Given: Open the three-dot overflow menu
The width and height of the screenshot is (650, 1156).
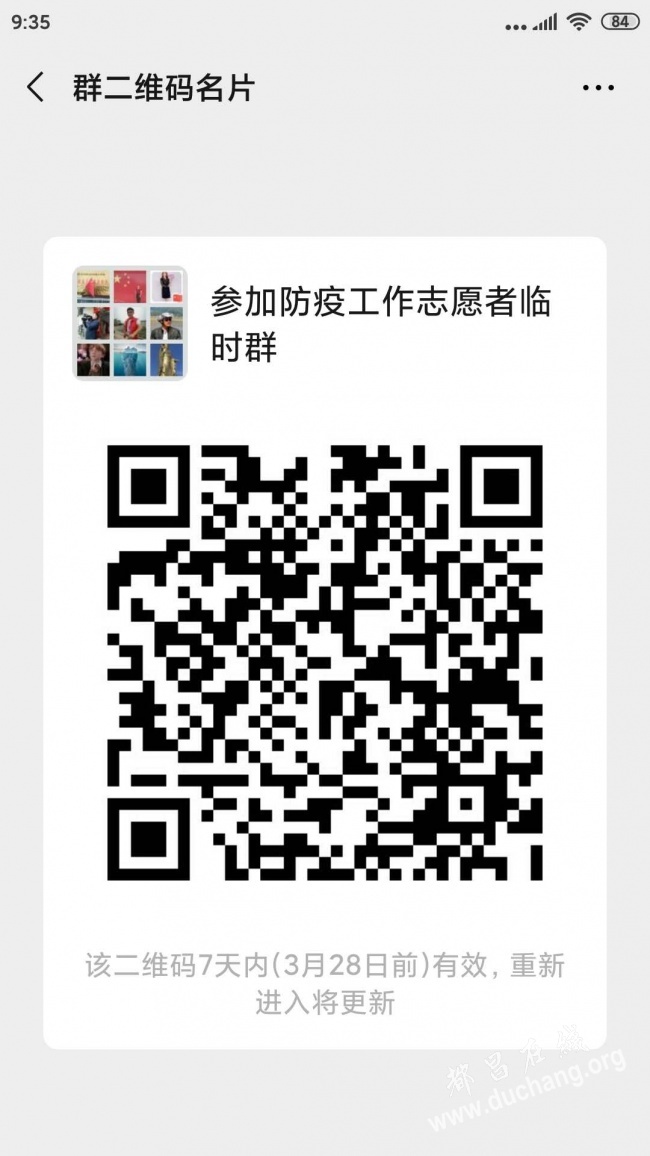Looking at the screenshot, I should 598,88.
